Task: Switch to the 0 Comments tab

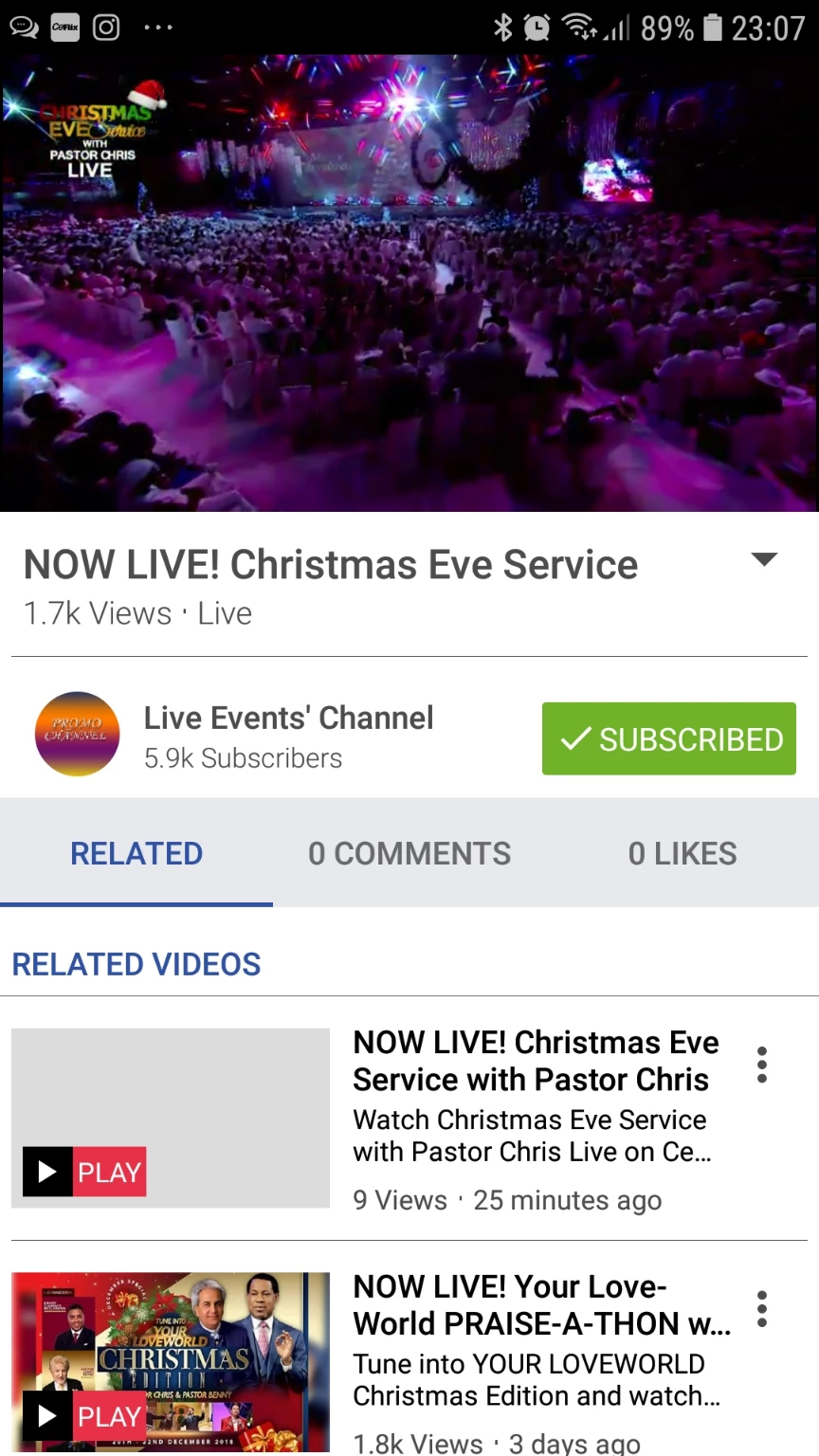Action: point(409,853)
